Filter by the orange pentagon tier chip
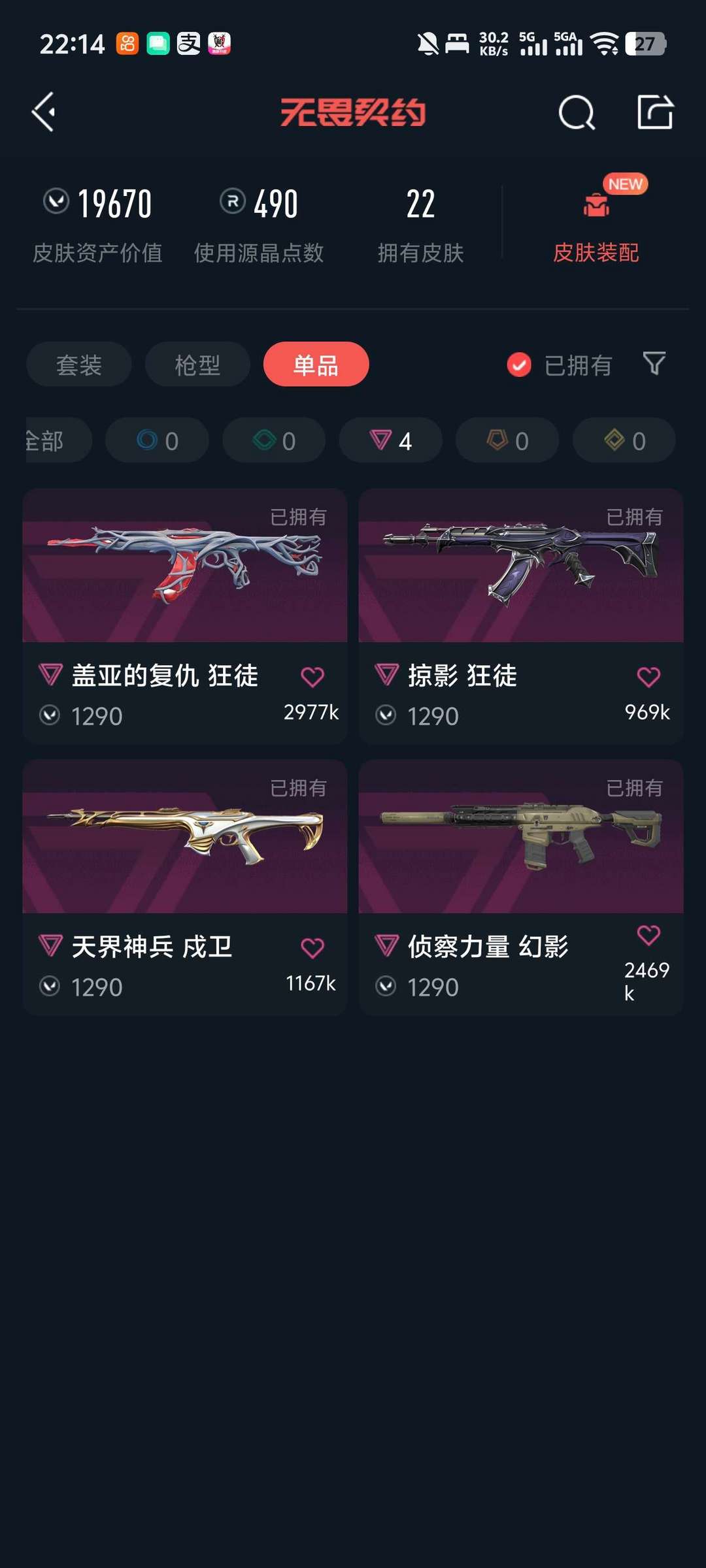 point(507,440)
